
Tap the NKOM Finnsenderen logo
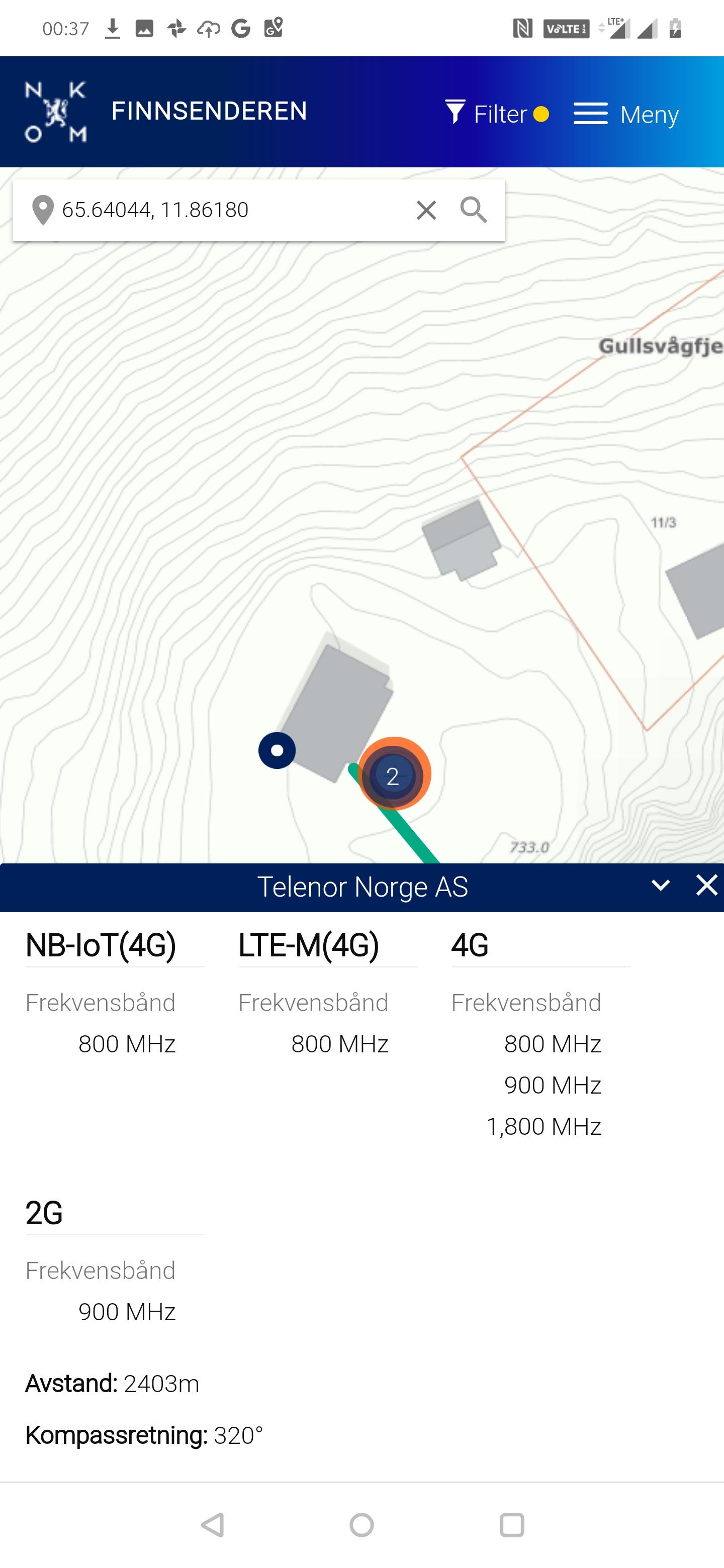165,112
